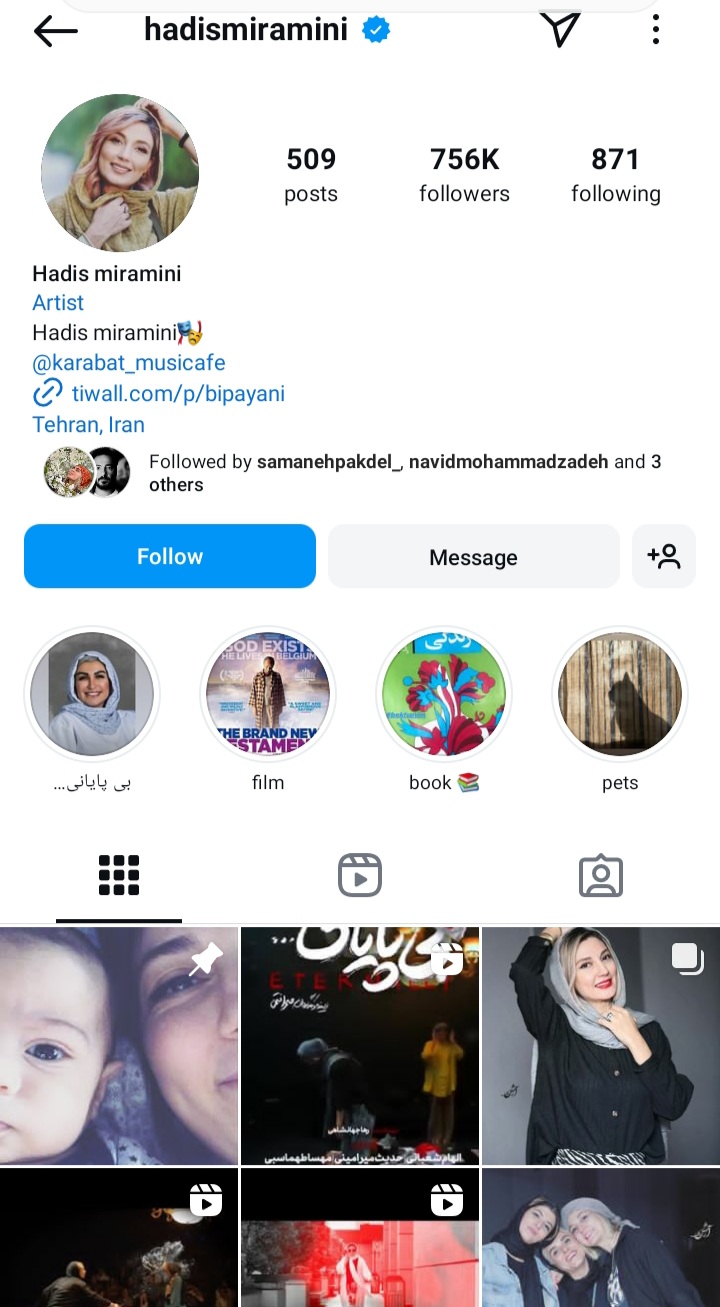Open the book story highlight
This screenshot has height=1307, width=720.
pos(444,694)
